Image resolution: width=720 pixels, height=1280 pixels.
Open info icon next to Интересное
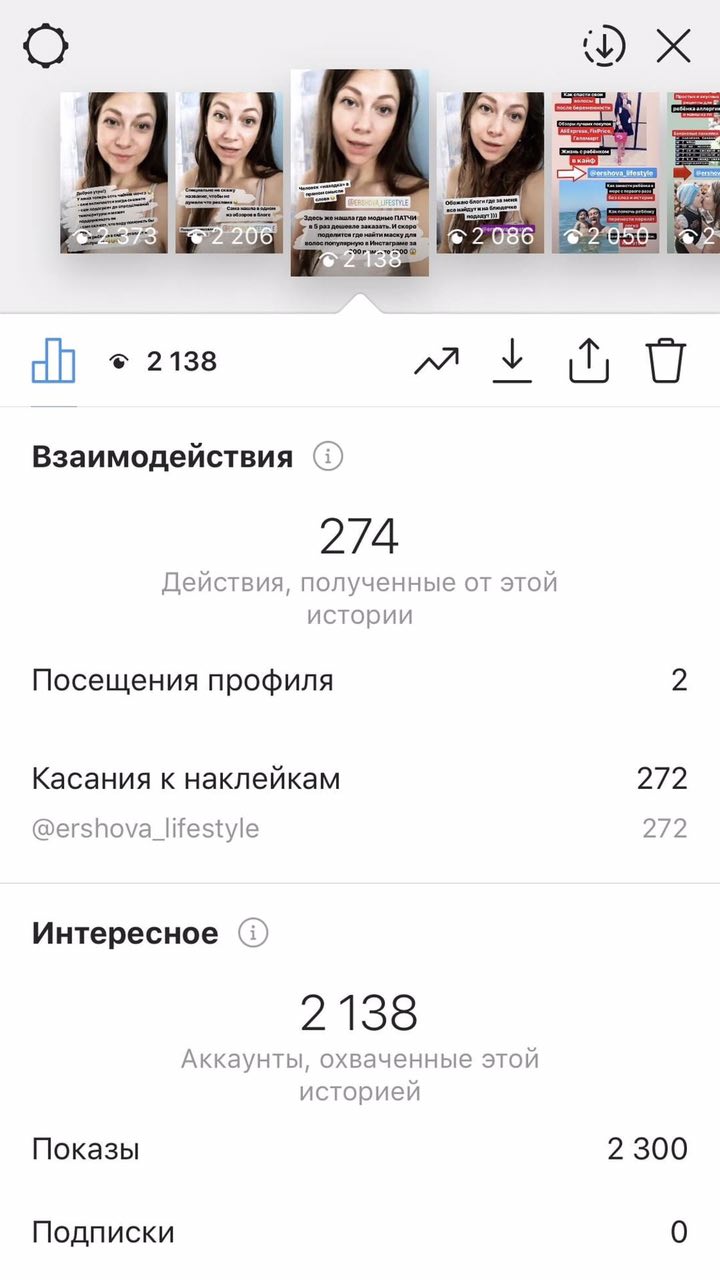click(253, 933)
